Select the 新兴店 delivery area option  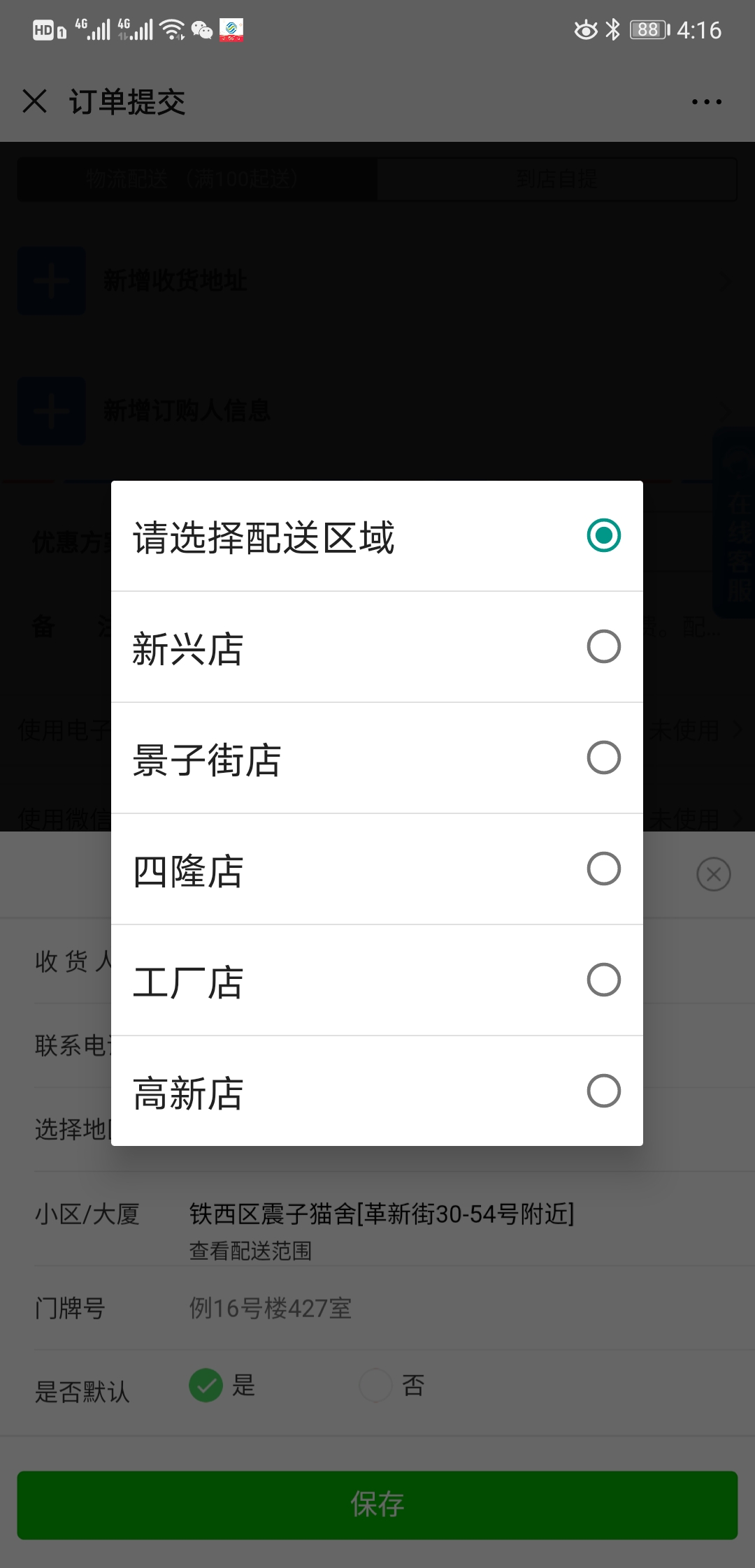tap(377, 647)
